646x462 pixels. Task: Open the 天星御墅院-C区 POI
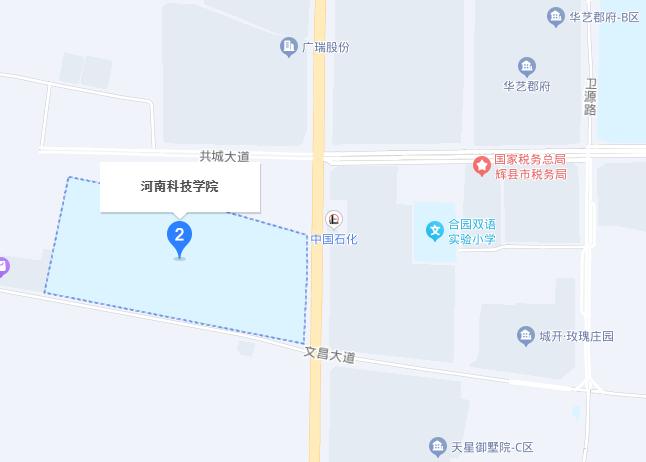click(436, 445)
